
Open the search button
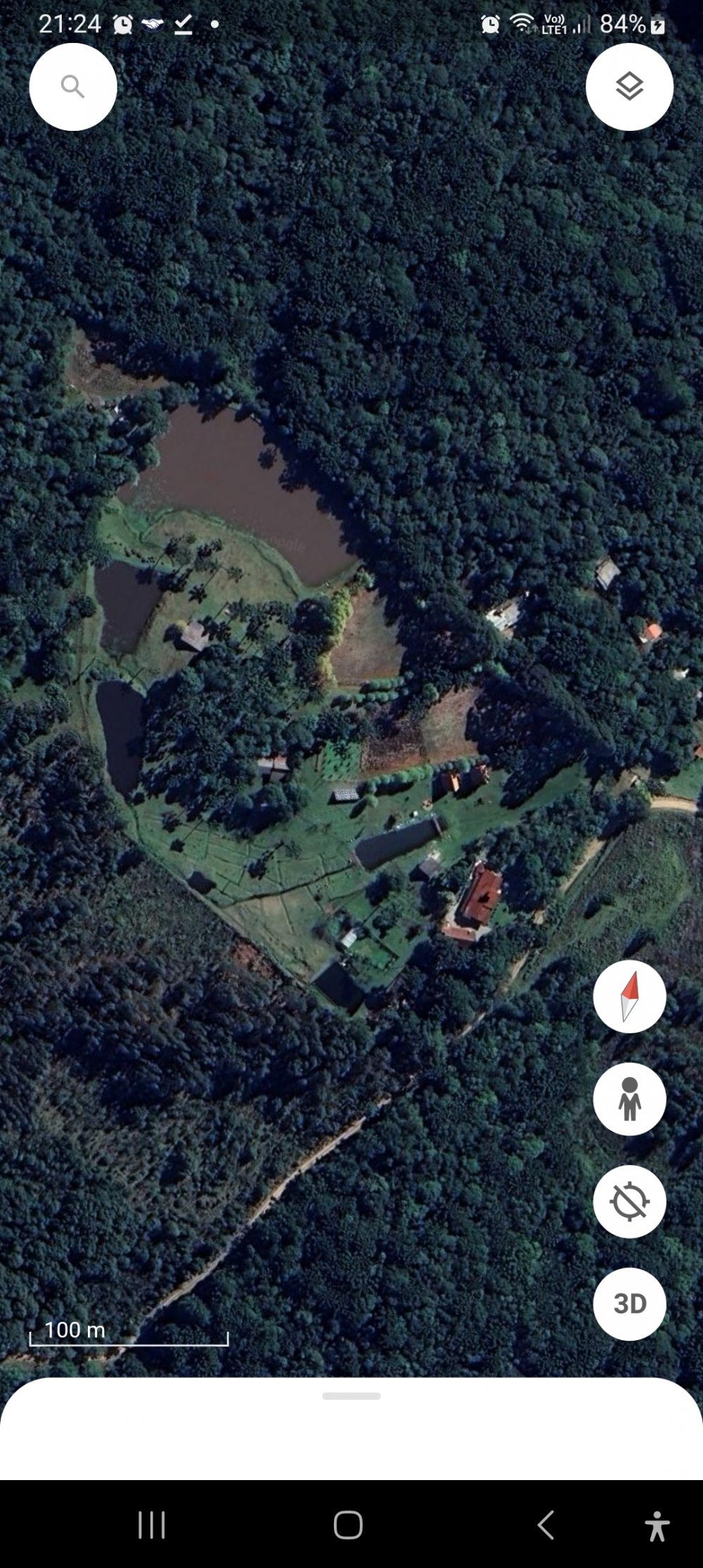pos(72,87)
